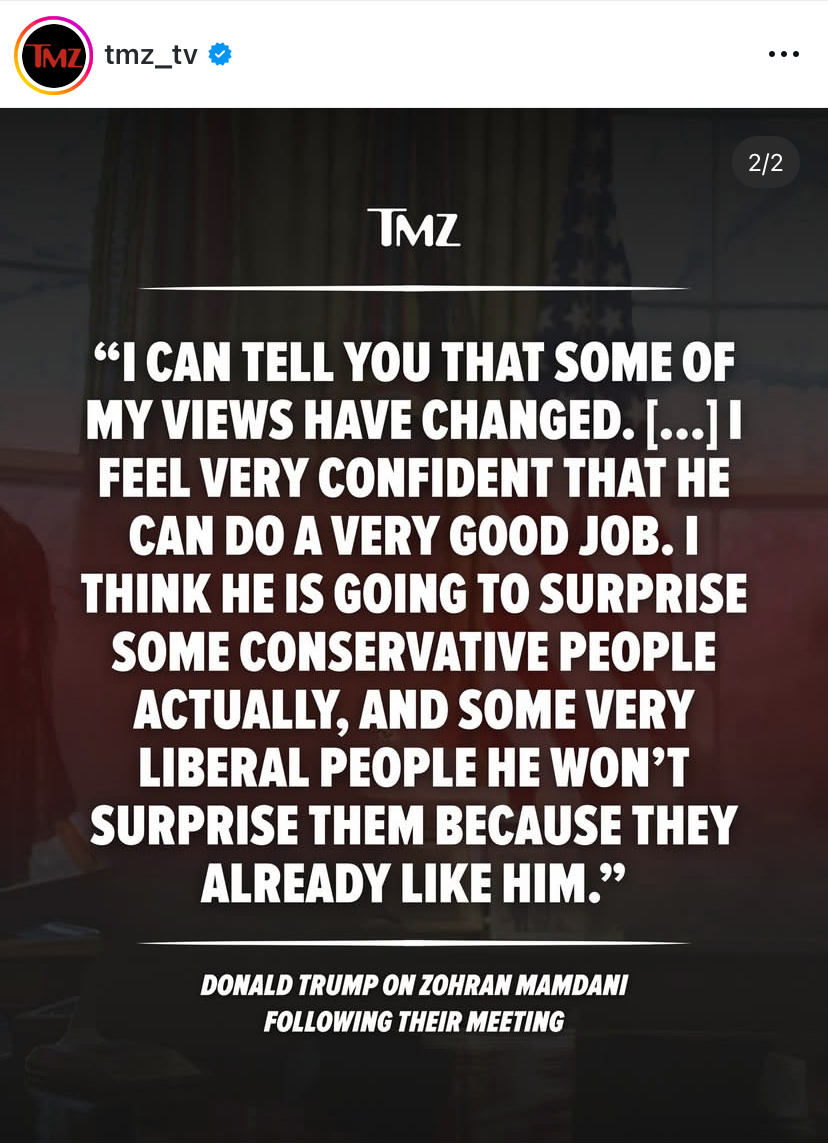Image resolution: width=828 pixels, height=1145 pixels.
Task: Open the post's three-dot options menu
Action: pos(783,54)
